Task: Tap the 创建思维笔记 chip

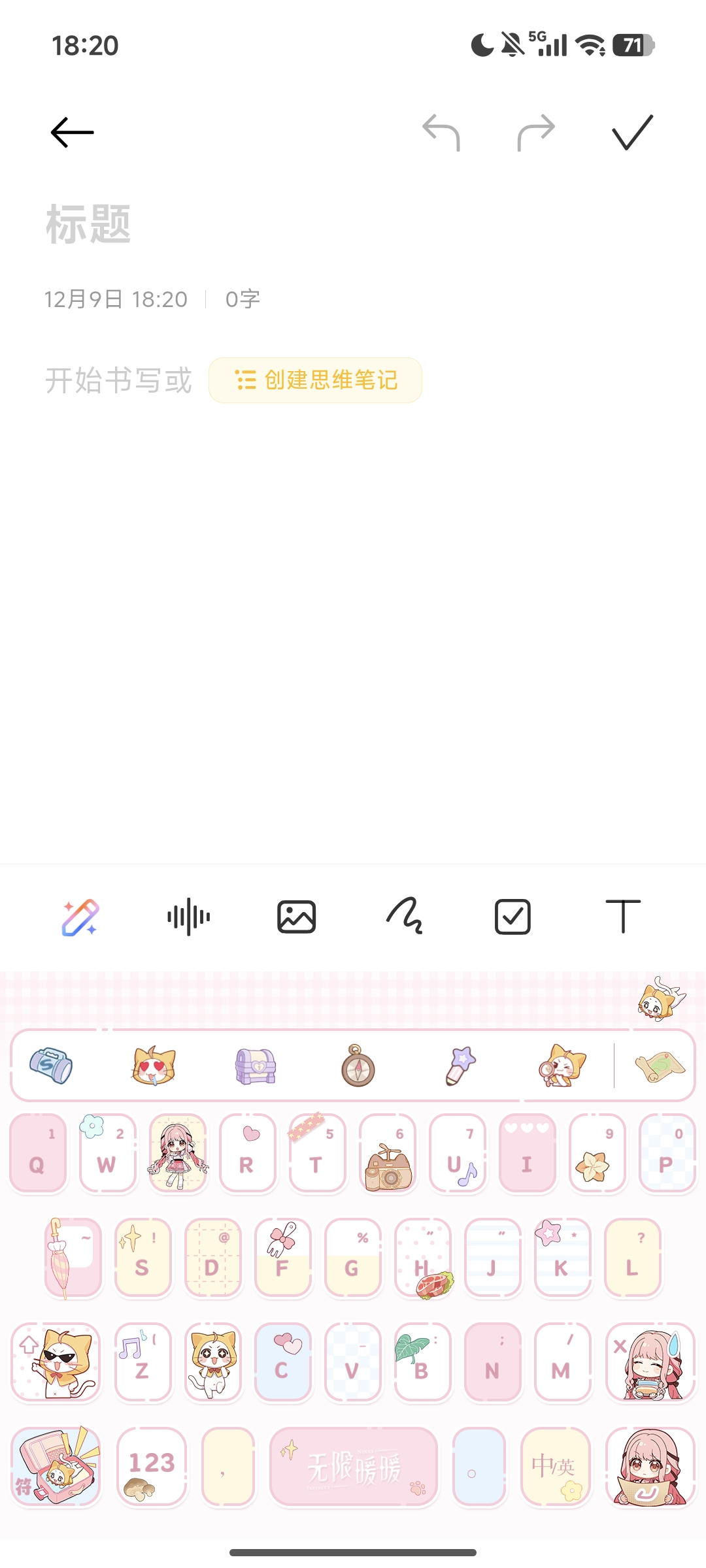Action: (315, 380)
